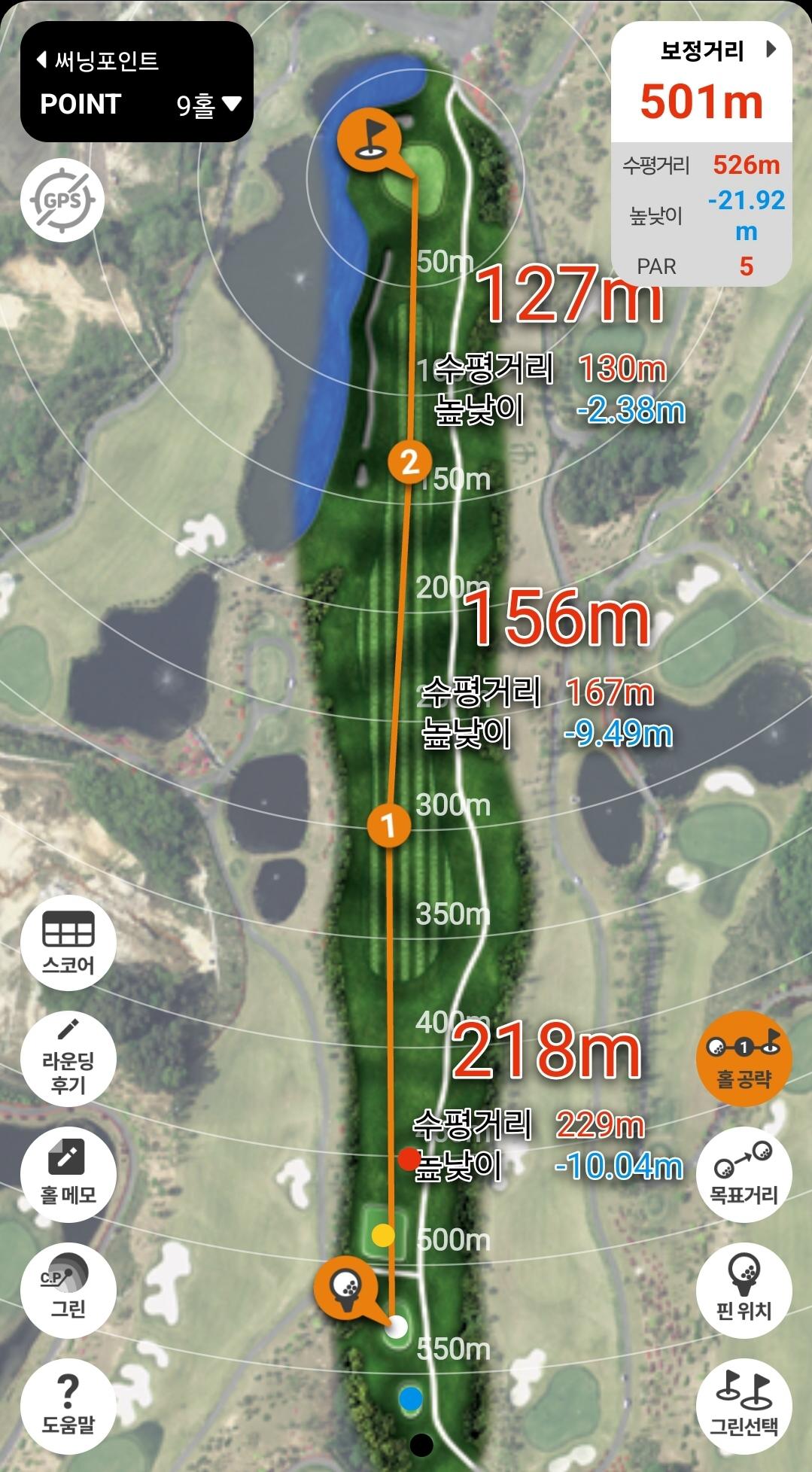The width and height of the screenshot is (812, 1472).
Task: Open the 그린 view
Action: coord(68,1290)
